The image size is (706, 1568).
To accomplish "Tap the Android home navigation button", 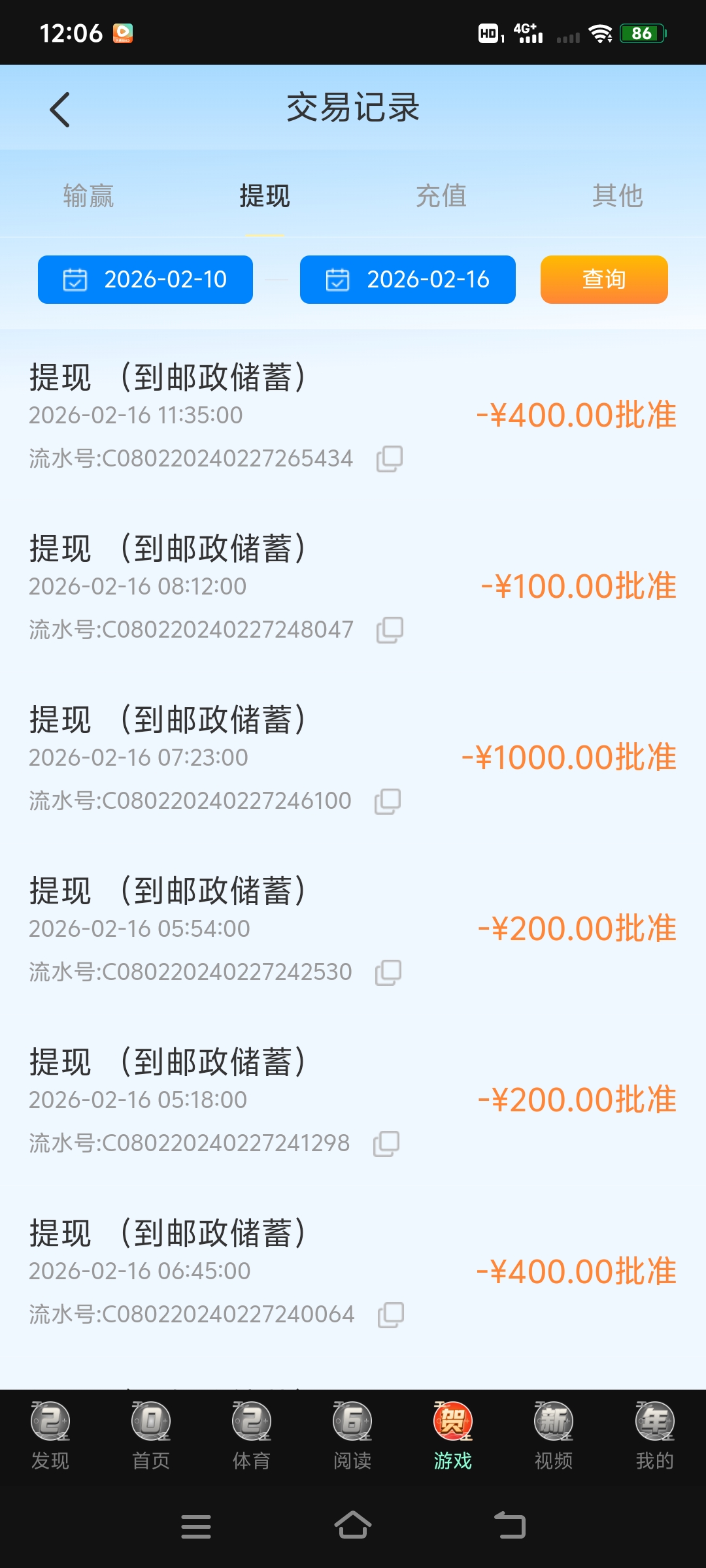I will coord(353,1526).
